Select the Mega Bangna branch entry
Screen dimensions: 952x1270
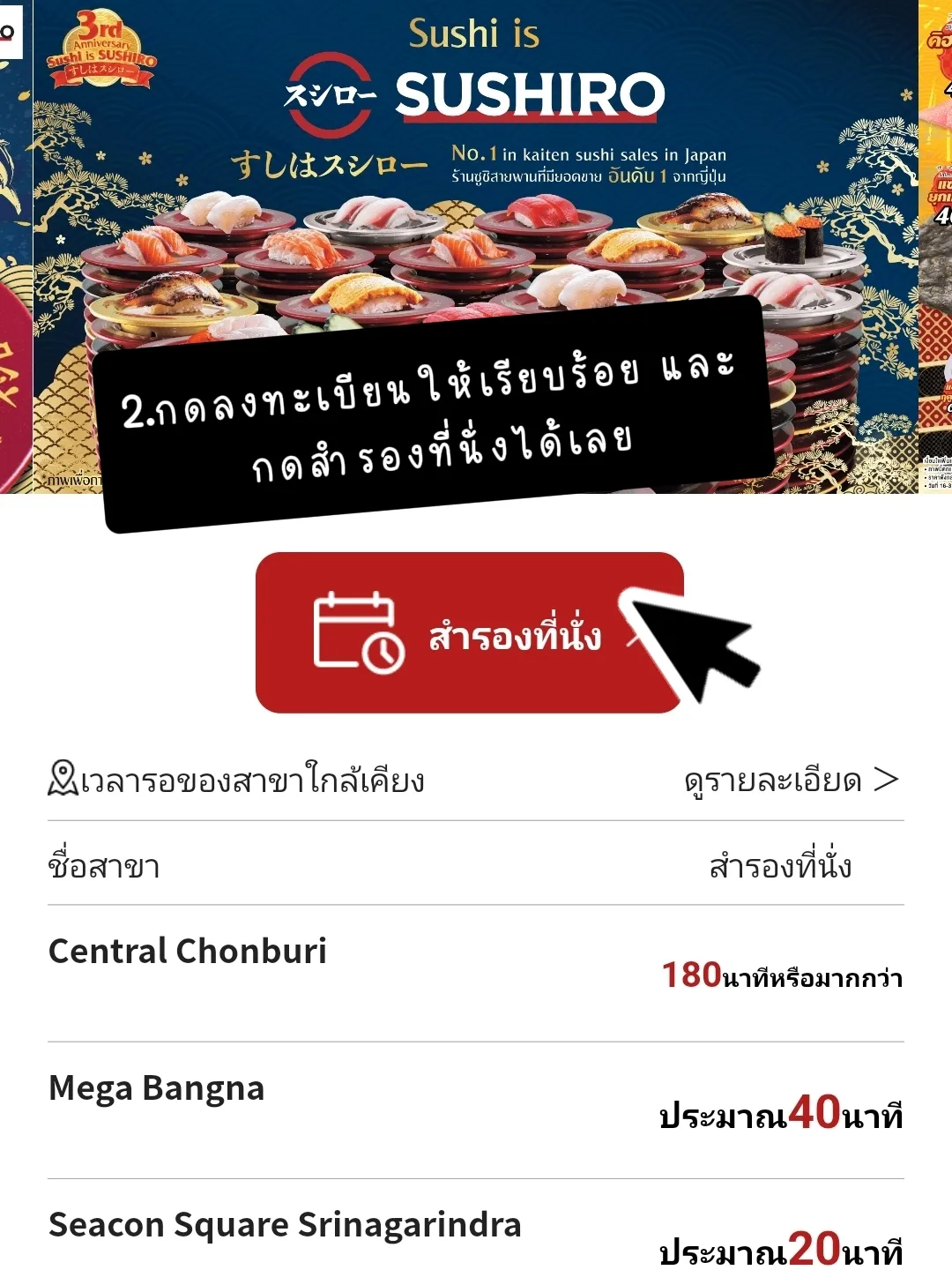pyautogui.click(x=155, y=1087)
